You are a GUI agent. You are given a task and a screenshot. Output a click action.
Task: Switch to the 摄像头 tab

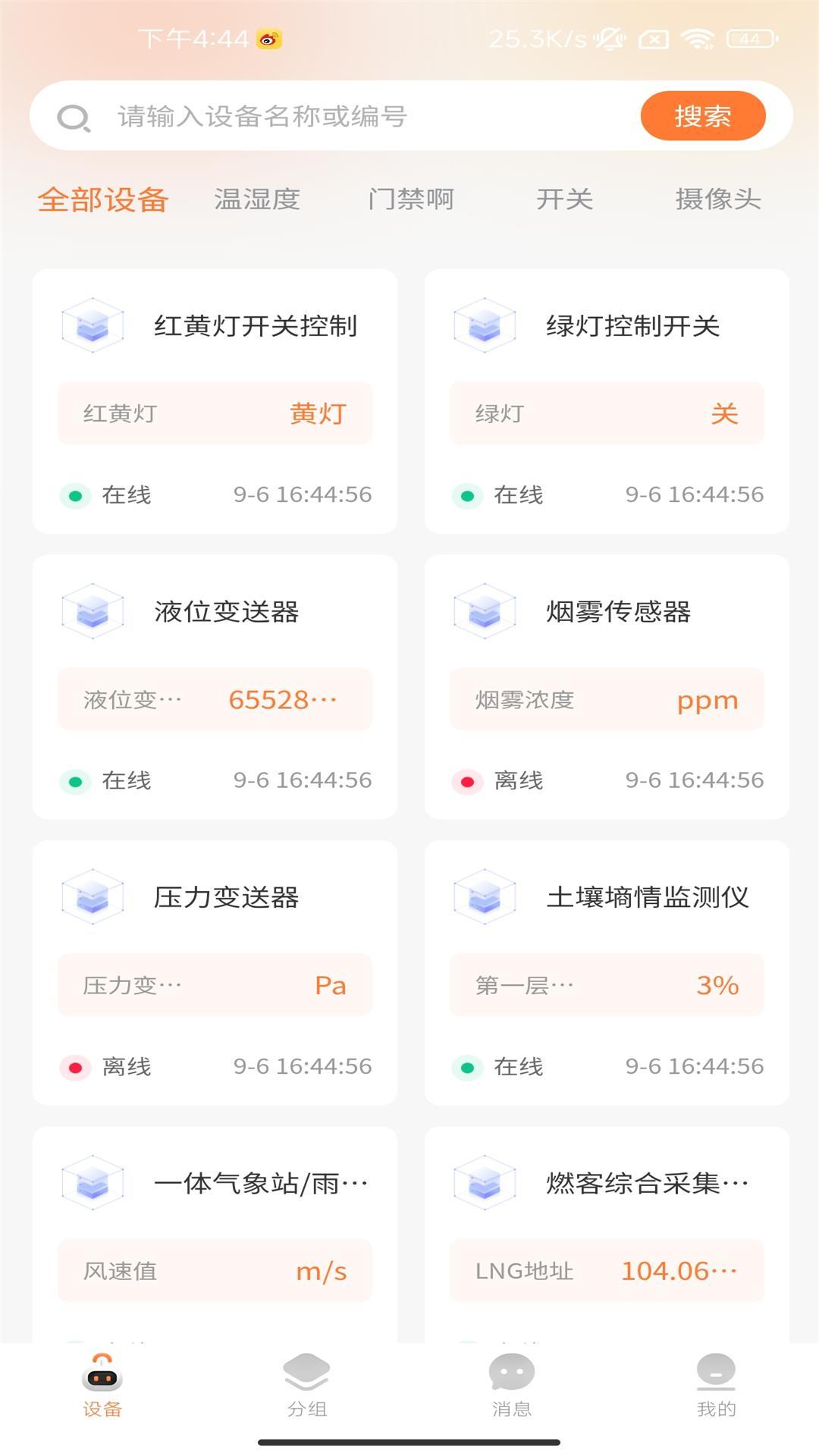tap(718, 199)
